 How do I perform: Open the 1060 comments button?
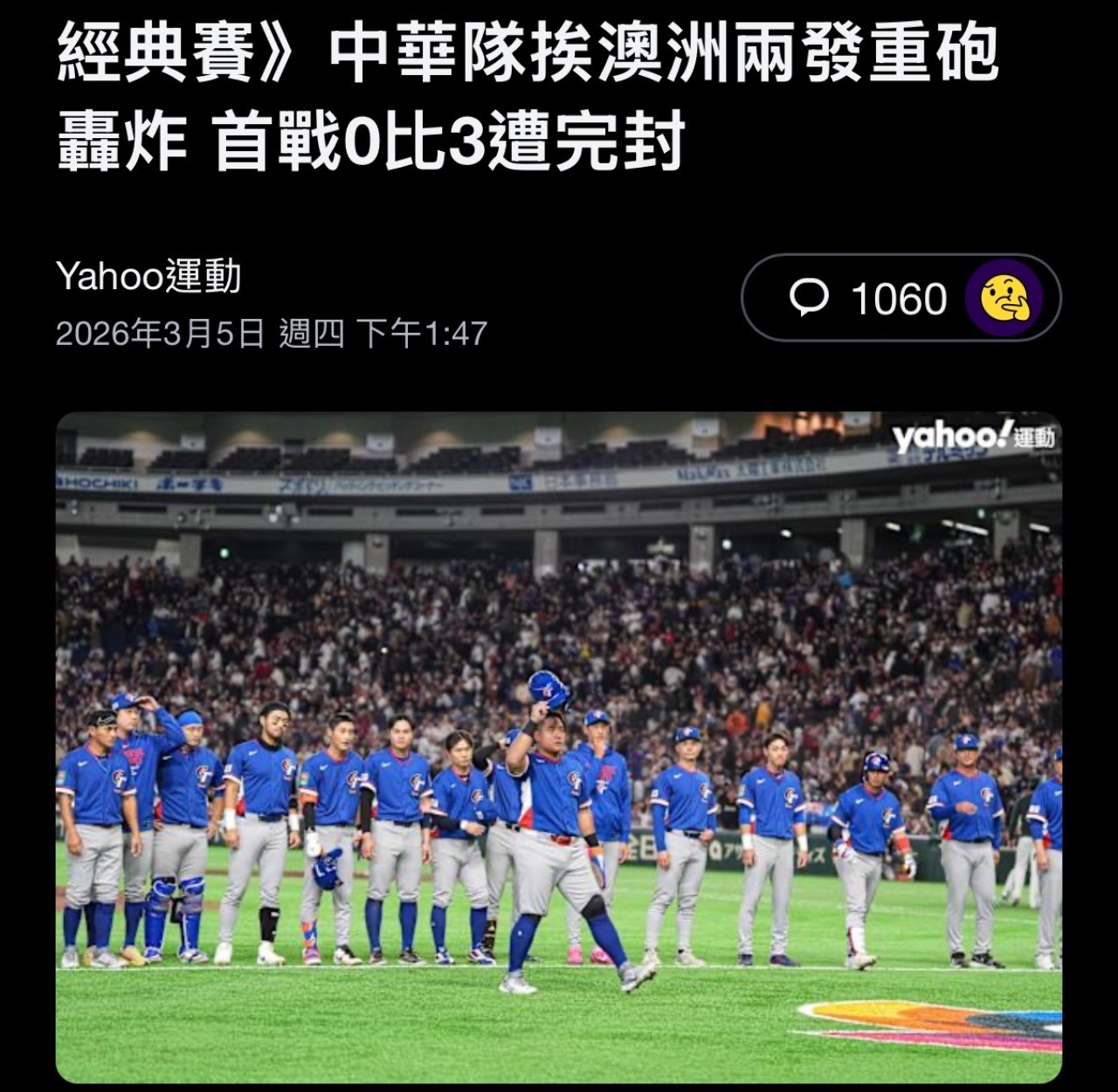pos(869,299)
